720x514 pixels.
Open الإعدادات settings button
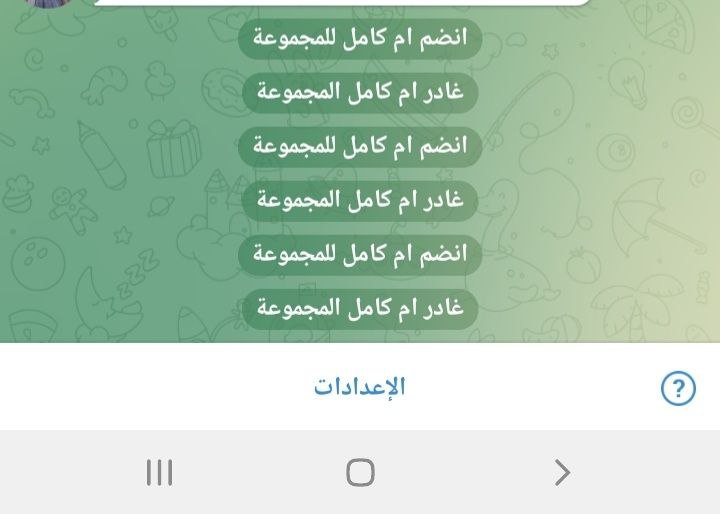pyautogui.click(x=360, y=387)
